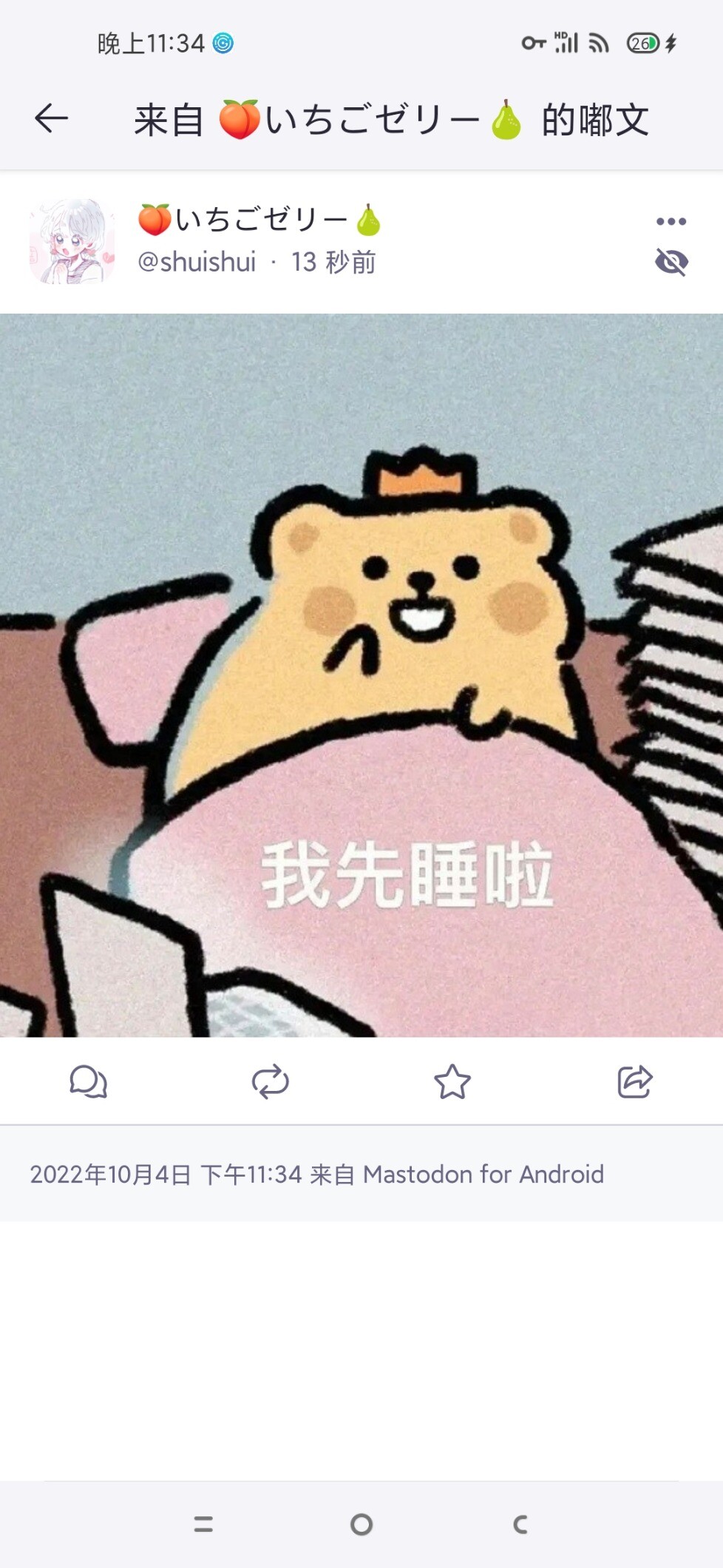Screen dimensions: 723x1568
Task: Share this post via share icon
Action: [635, 1081]
